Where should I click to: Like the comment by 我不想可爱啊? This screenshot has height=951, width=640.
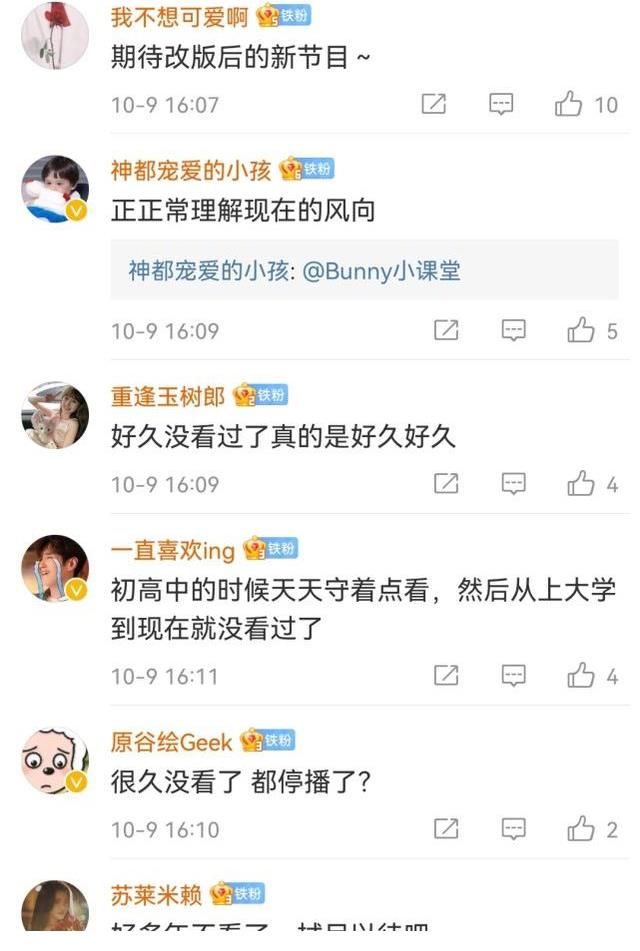click(569, 104)
